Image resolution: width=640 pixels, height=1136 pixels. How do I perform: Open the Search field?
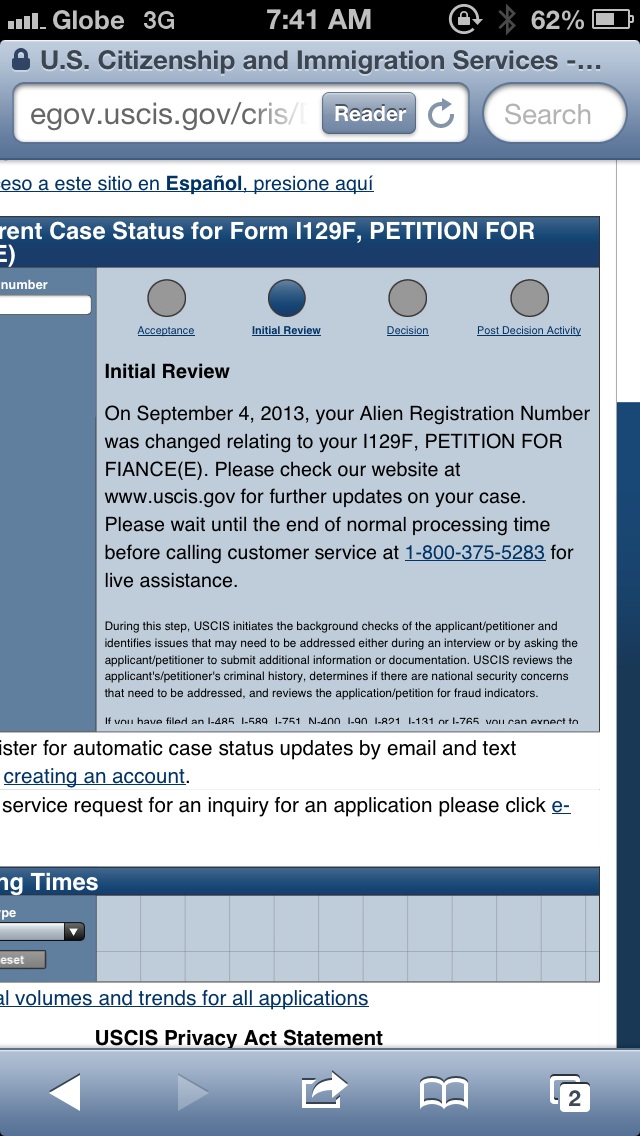[554, 114]
